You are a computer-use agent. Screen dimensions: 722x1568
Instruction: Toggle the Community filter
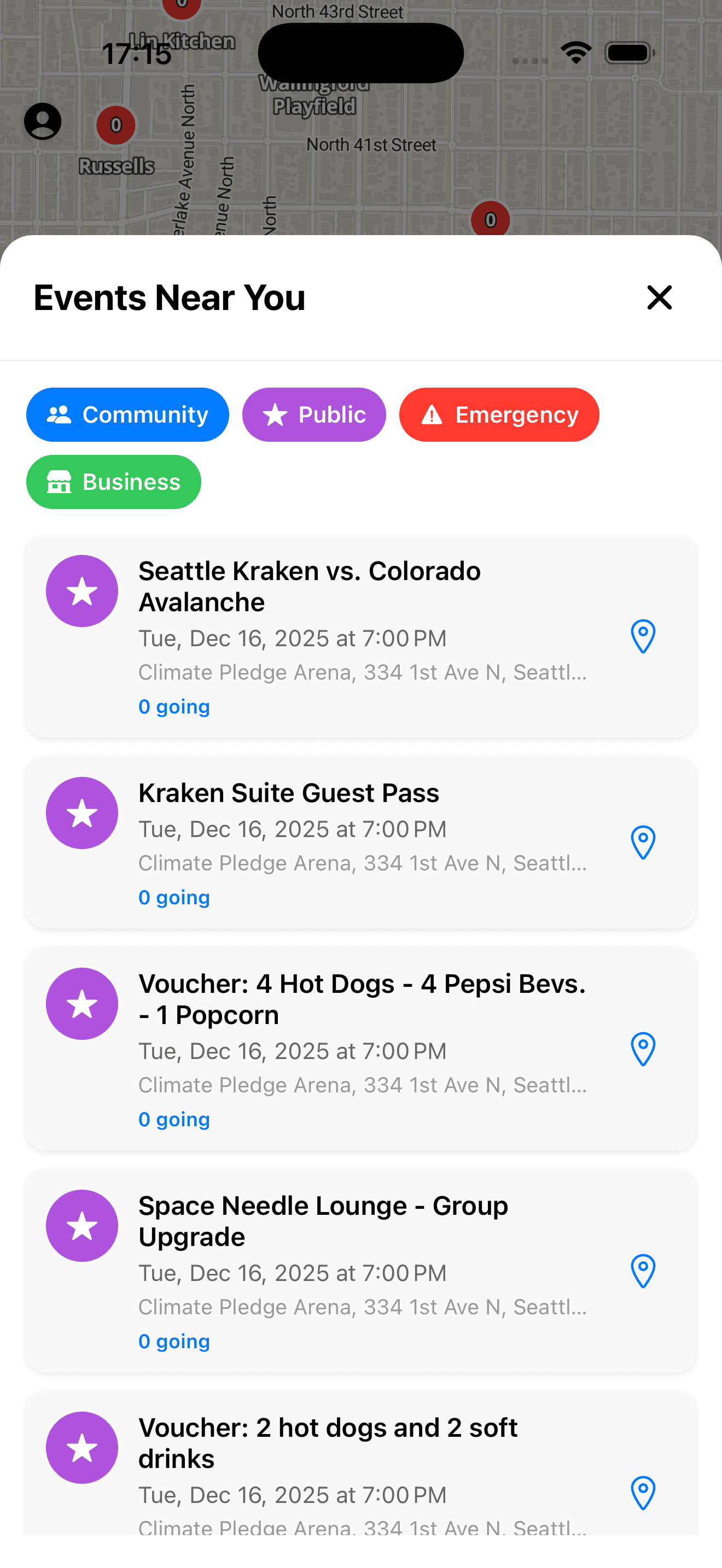(x=127, y=414)
